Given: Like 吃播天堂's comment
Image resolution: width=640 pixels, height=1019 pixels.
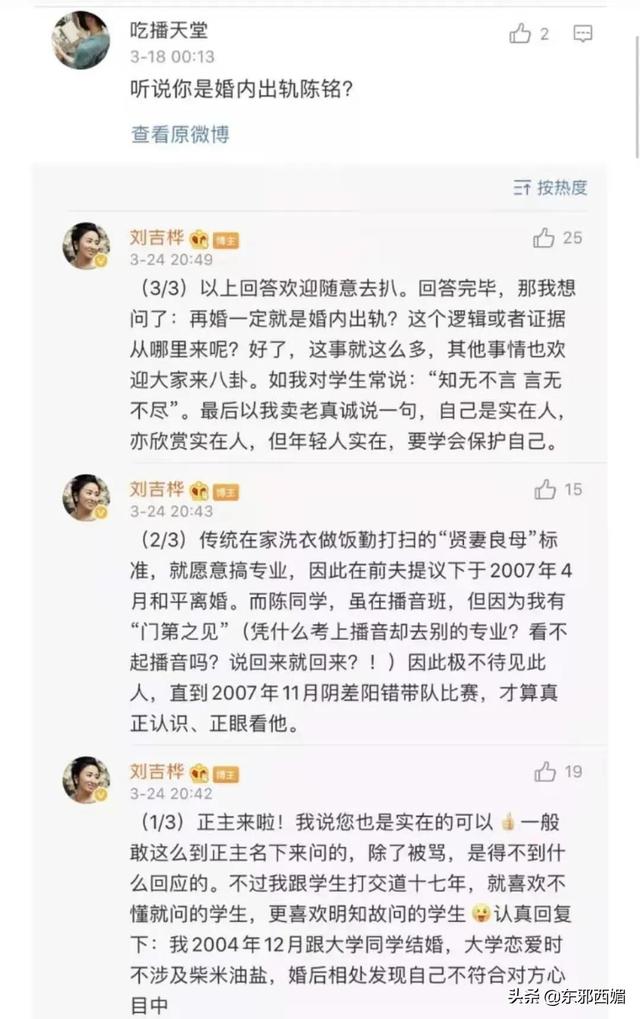Looking at the screenshot, I should pos(520,34).
